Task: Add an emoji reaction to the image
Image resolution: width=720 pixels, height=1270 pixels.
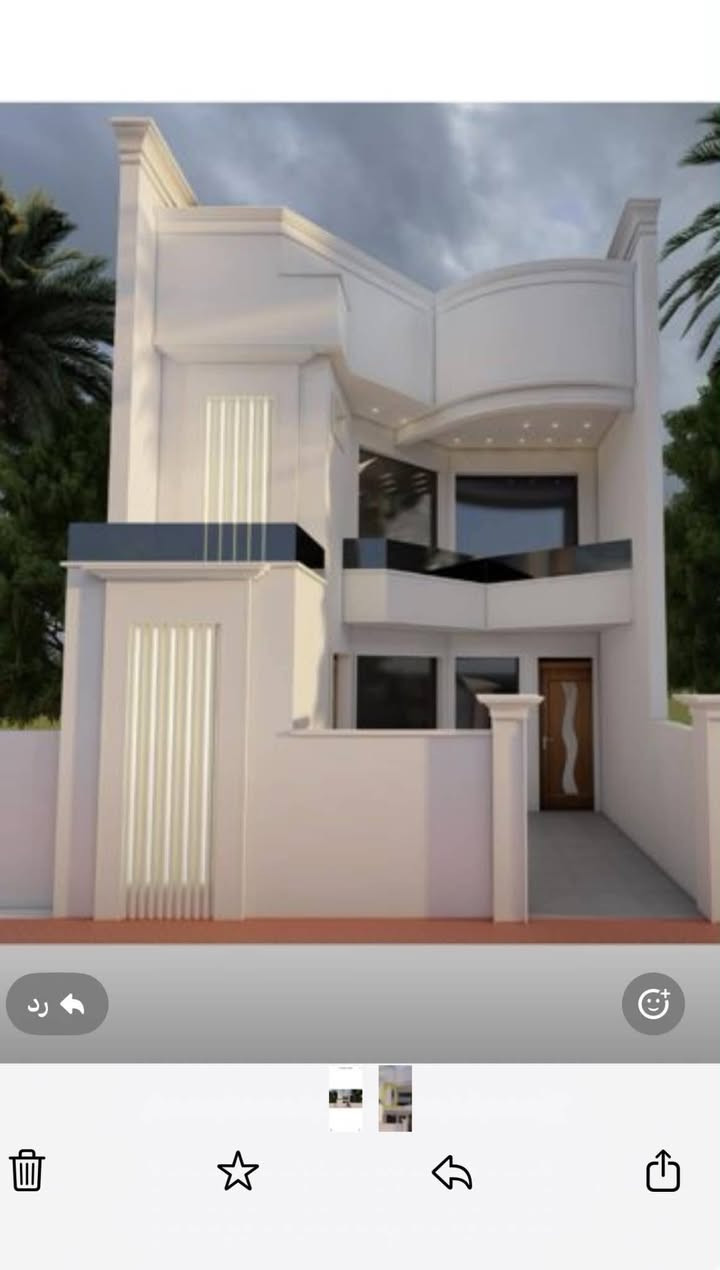Action: 653,1003
